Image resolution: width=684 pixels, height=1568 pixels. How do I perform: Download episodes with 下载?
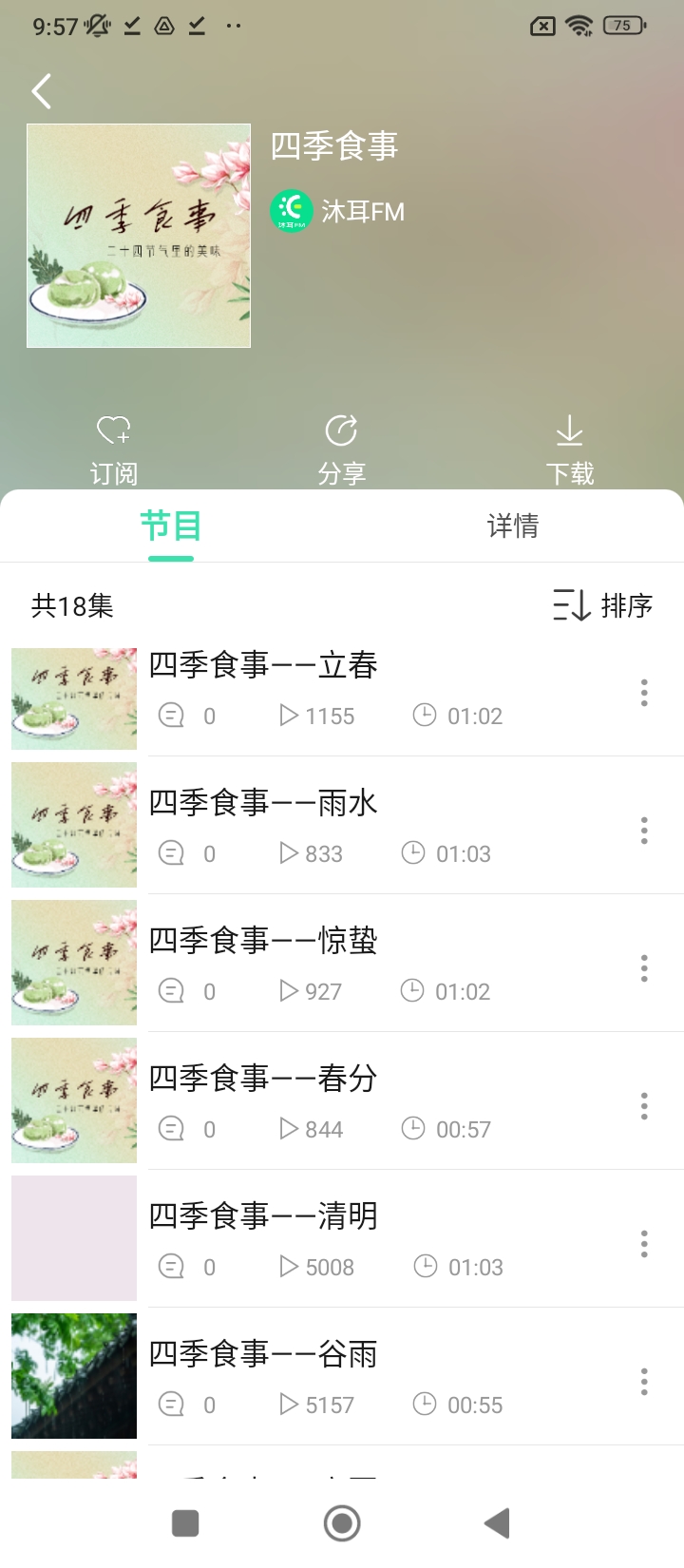click(x=570, y=449)
